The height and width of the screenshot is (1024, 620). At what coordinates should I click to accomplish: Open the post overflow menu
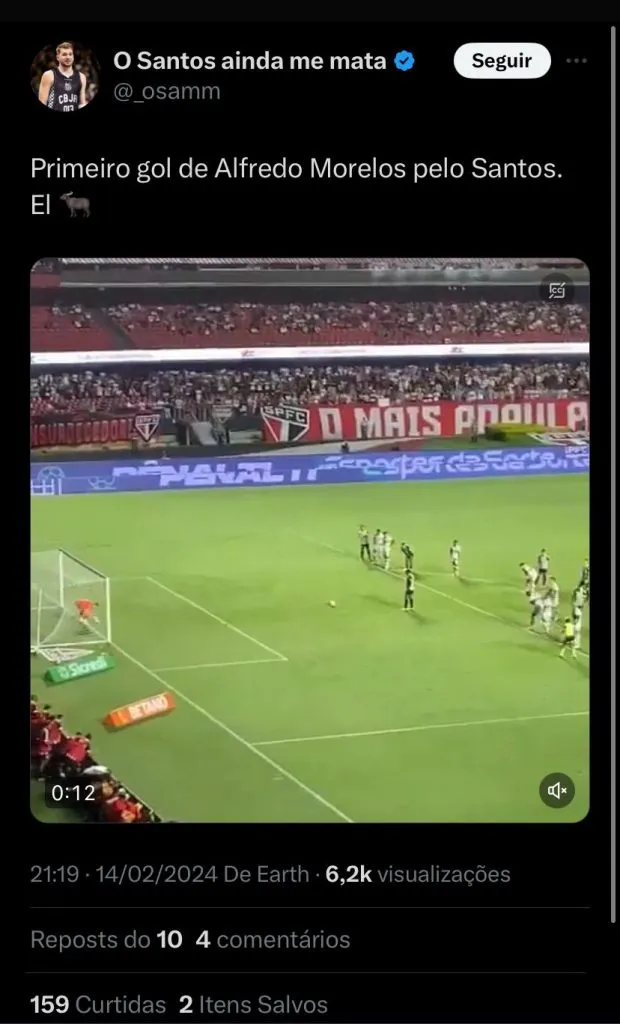point(576,61)
